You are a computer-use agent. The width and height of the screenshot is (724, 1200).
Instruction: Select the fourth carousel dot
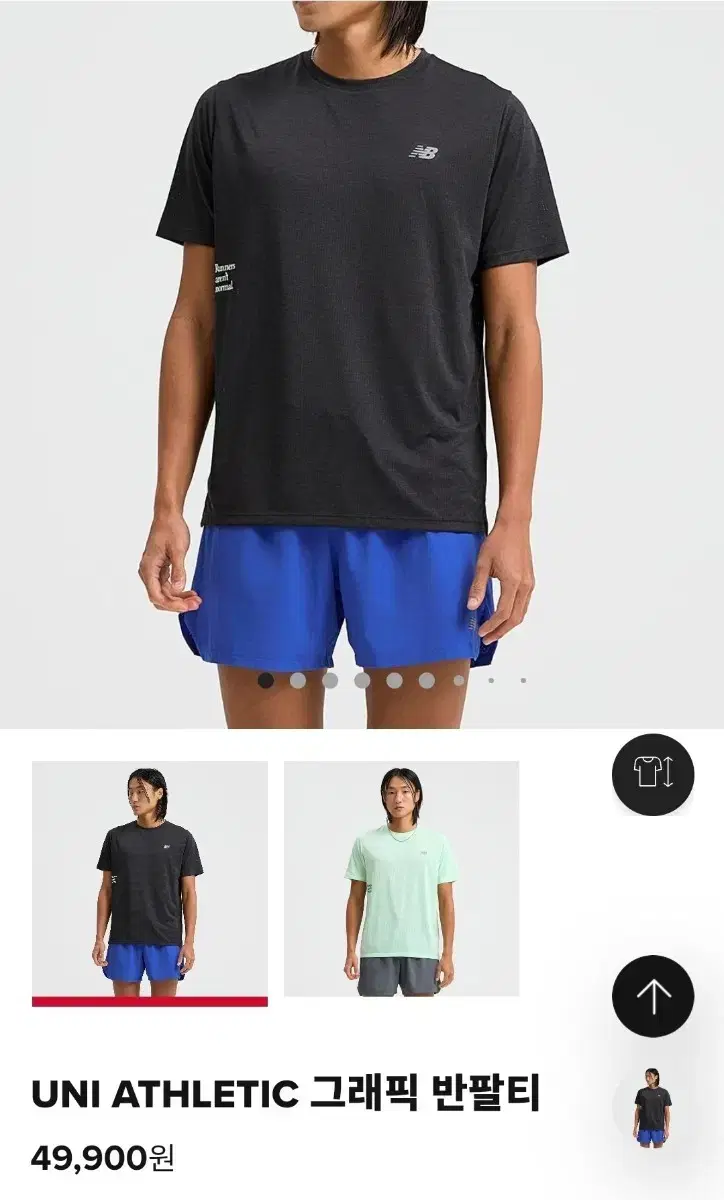[x=360, y=680]
